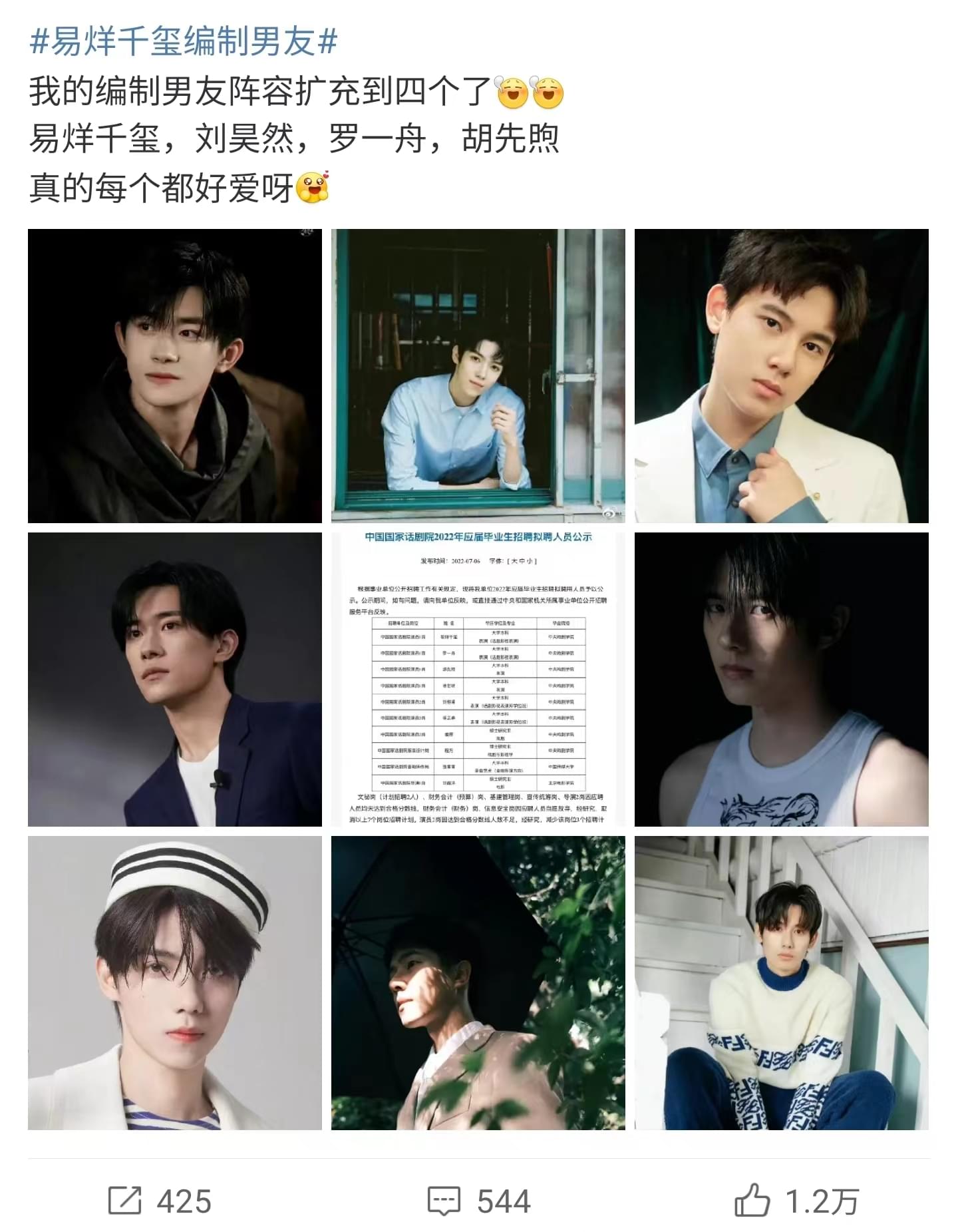
Task: Repost this post with 425 shares
Action: (x=160, y=1201)
